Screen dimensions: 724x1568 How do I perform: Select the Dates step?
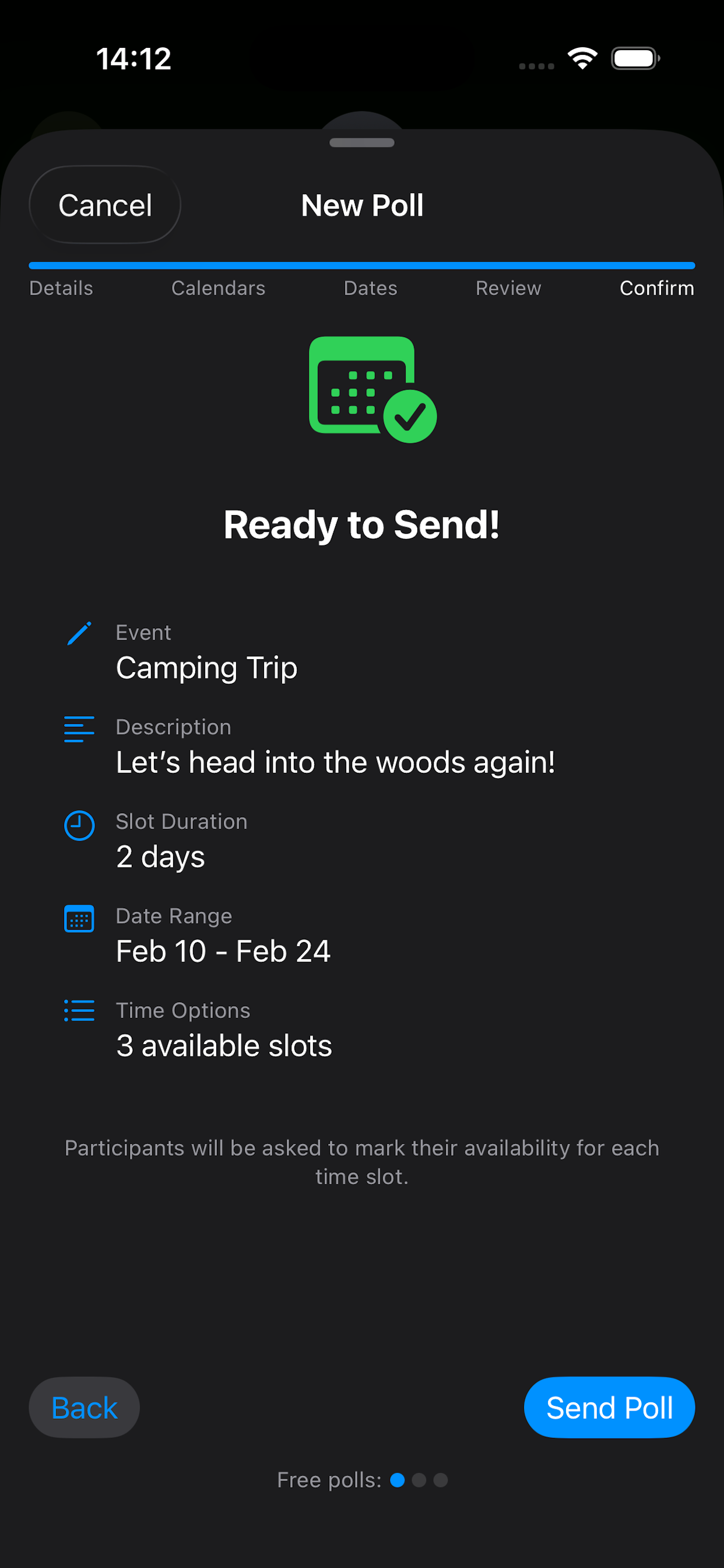coord(370,288)
